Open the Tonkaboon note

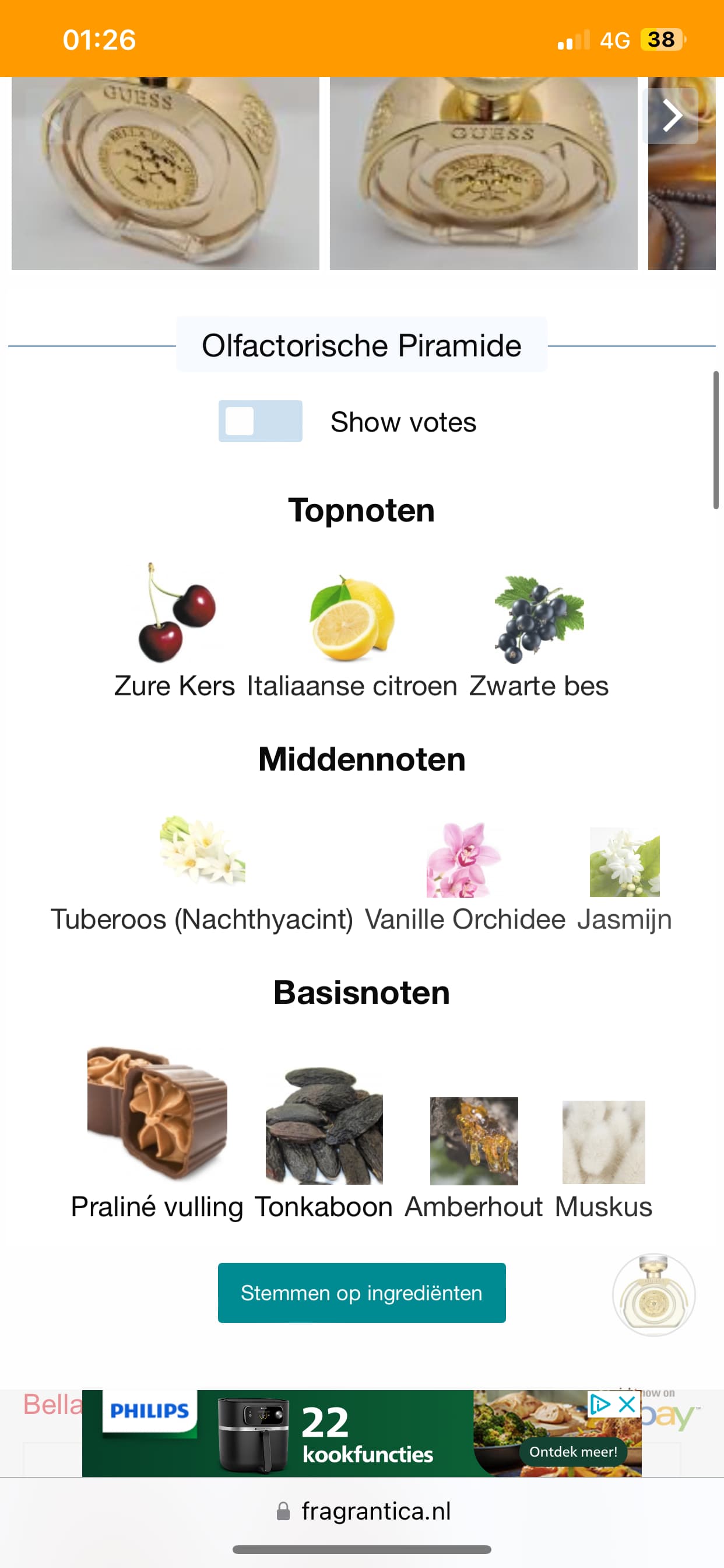pos(324,1143)
